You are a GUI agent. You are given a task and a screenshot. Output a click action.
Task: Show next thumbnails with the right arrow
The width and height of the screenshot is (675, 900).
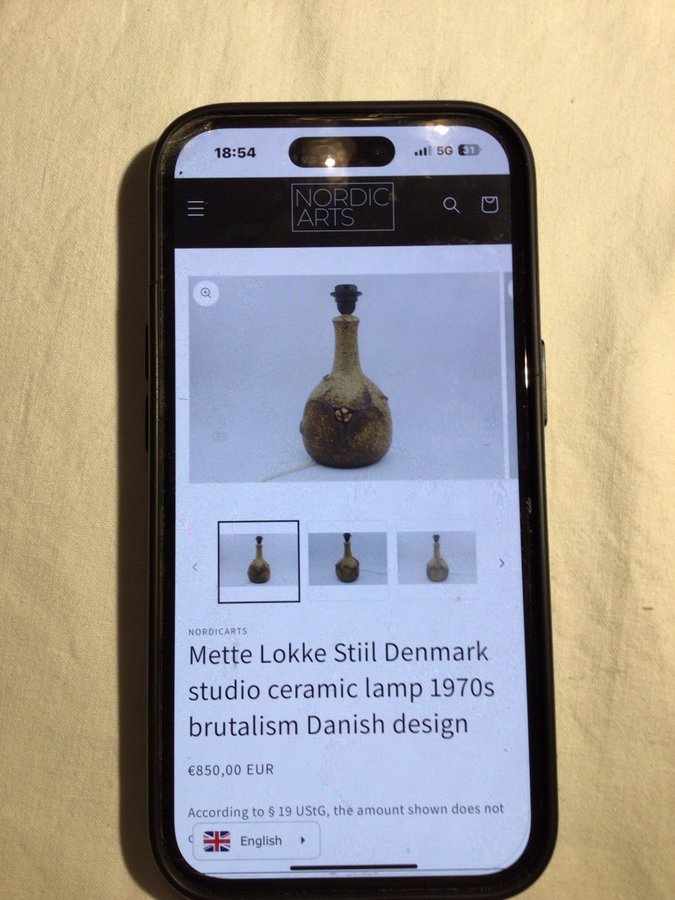tap(501, 563)
